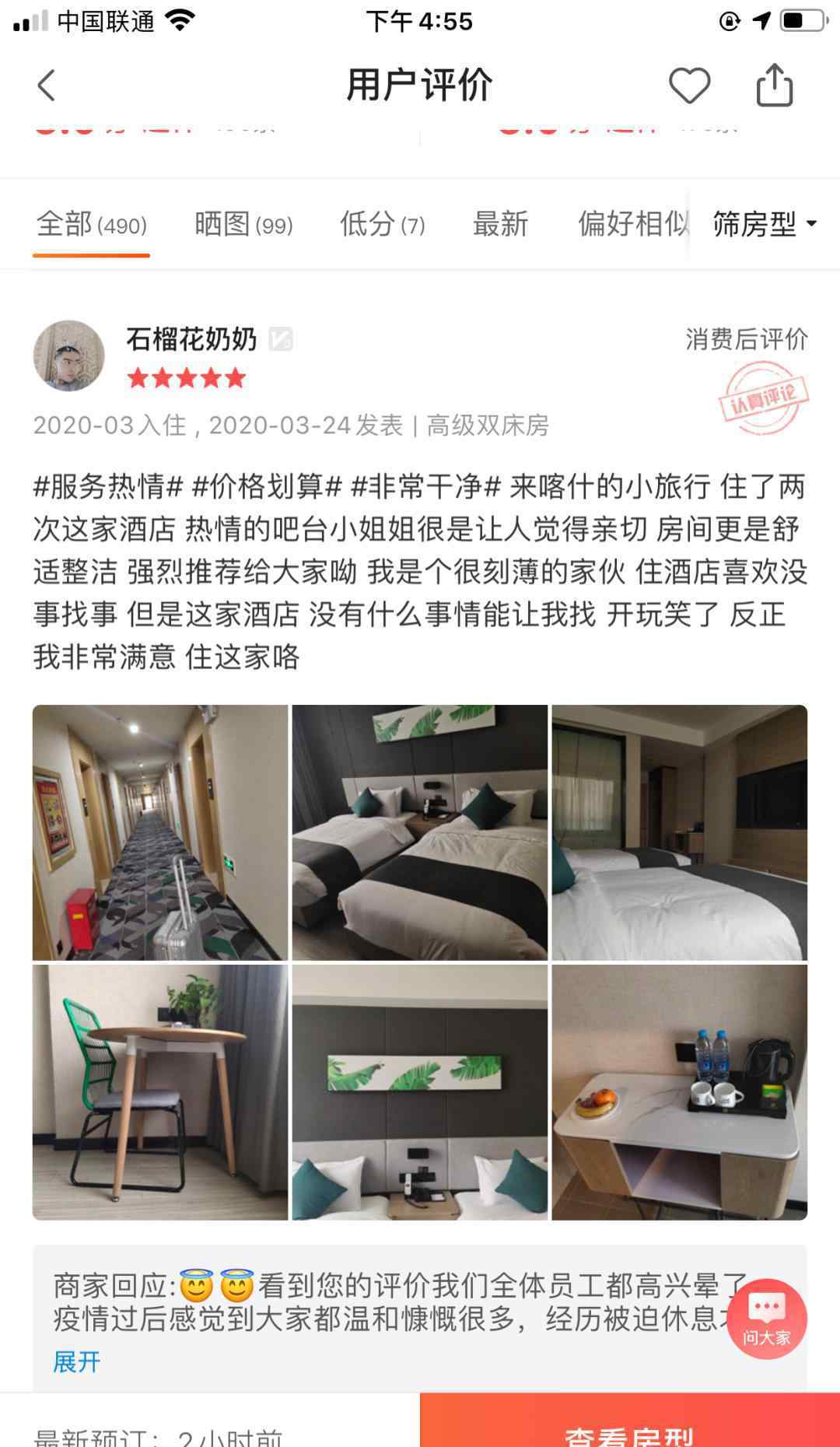Switch to 全部 (490) reviews tab
This screenshot has height=1447, width=840.
tap(91, 225)
